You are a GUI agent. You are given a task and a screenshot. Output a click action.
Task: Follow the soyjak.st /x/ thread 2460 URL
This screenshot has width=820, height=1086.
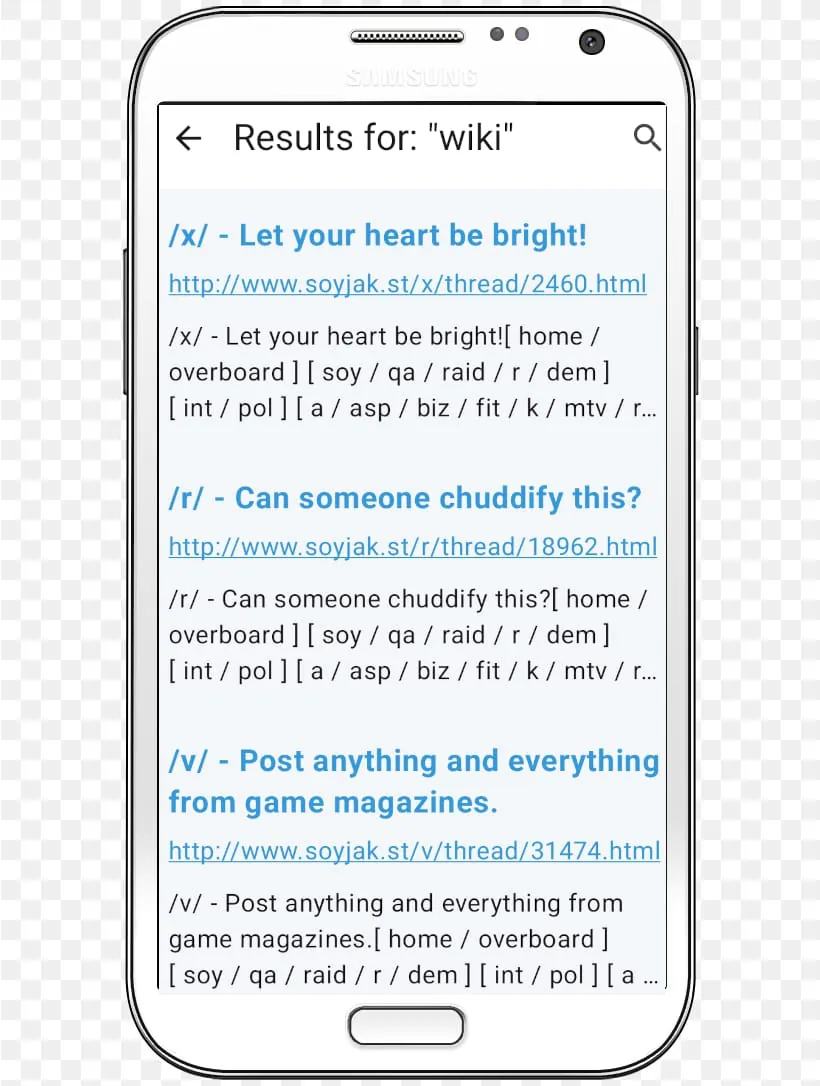[407, 284]
